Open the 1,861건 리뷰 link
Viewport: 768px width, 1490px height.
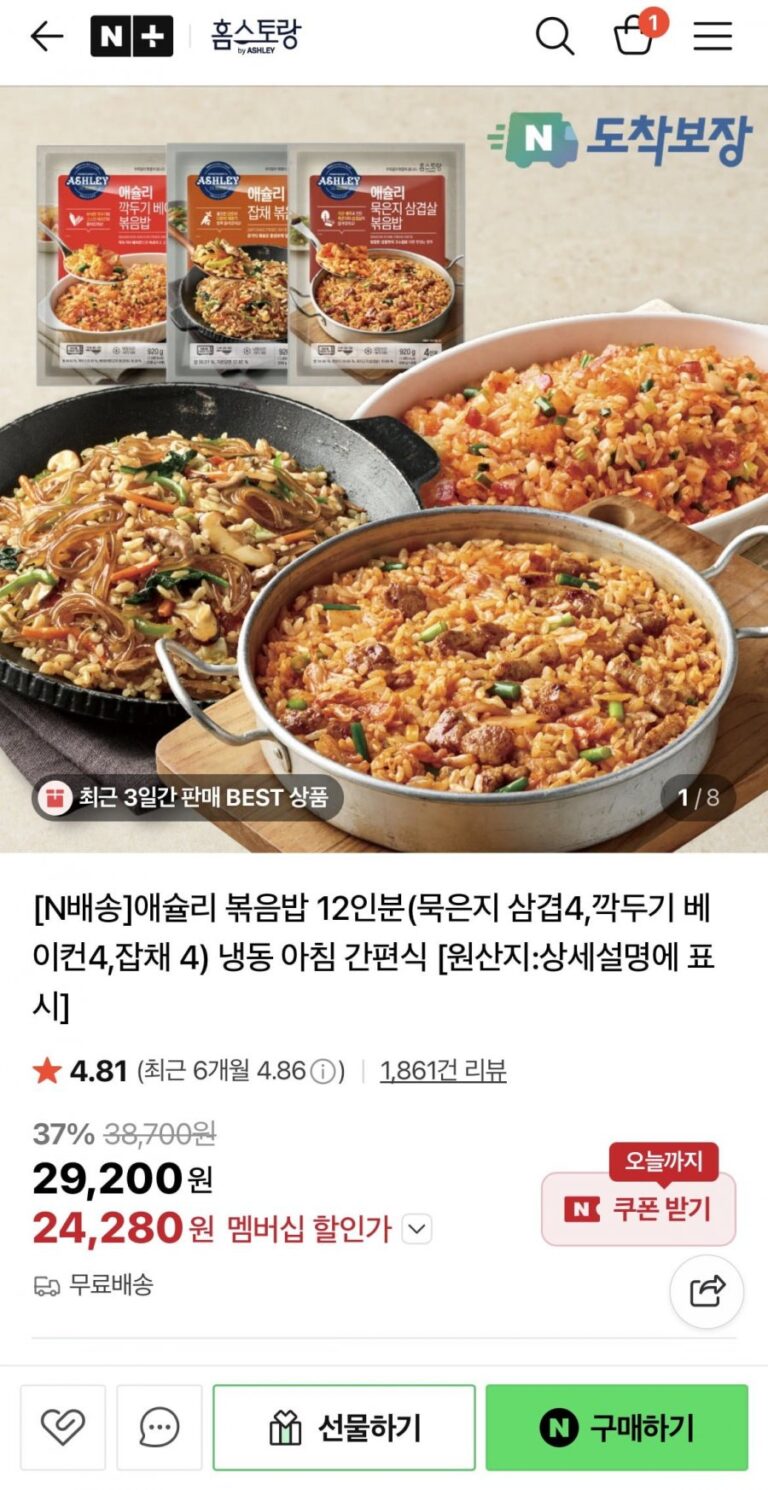pyautogui.click(x=443, y=1071)
